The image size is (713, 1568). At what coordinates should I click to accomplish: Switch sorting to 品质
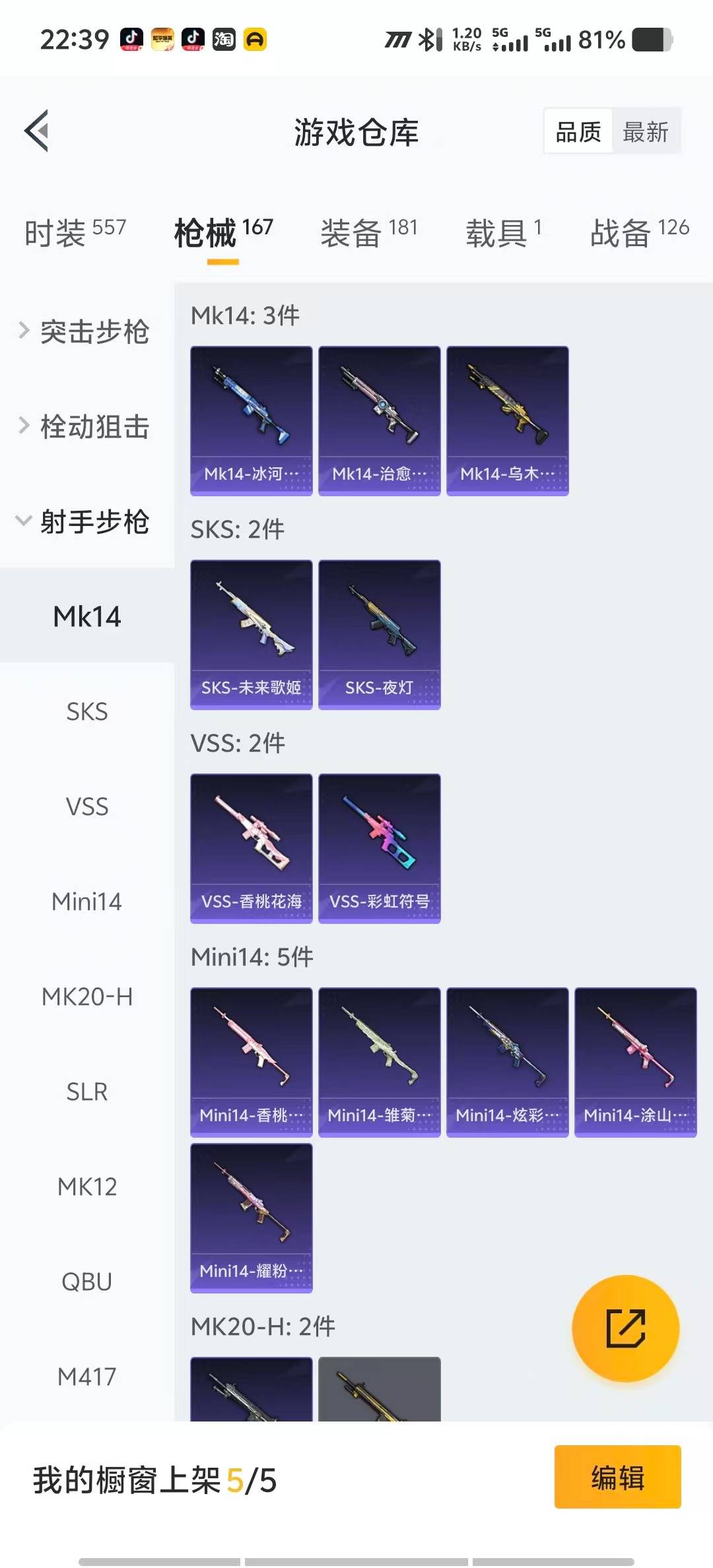(576, 131)
